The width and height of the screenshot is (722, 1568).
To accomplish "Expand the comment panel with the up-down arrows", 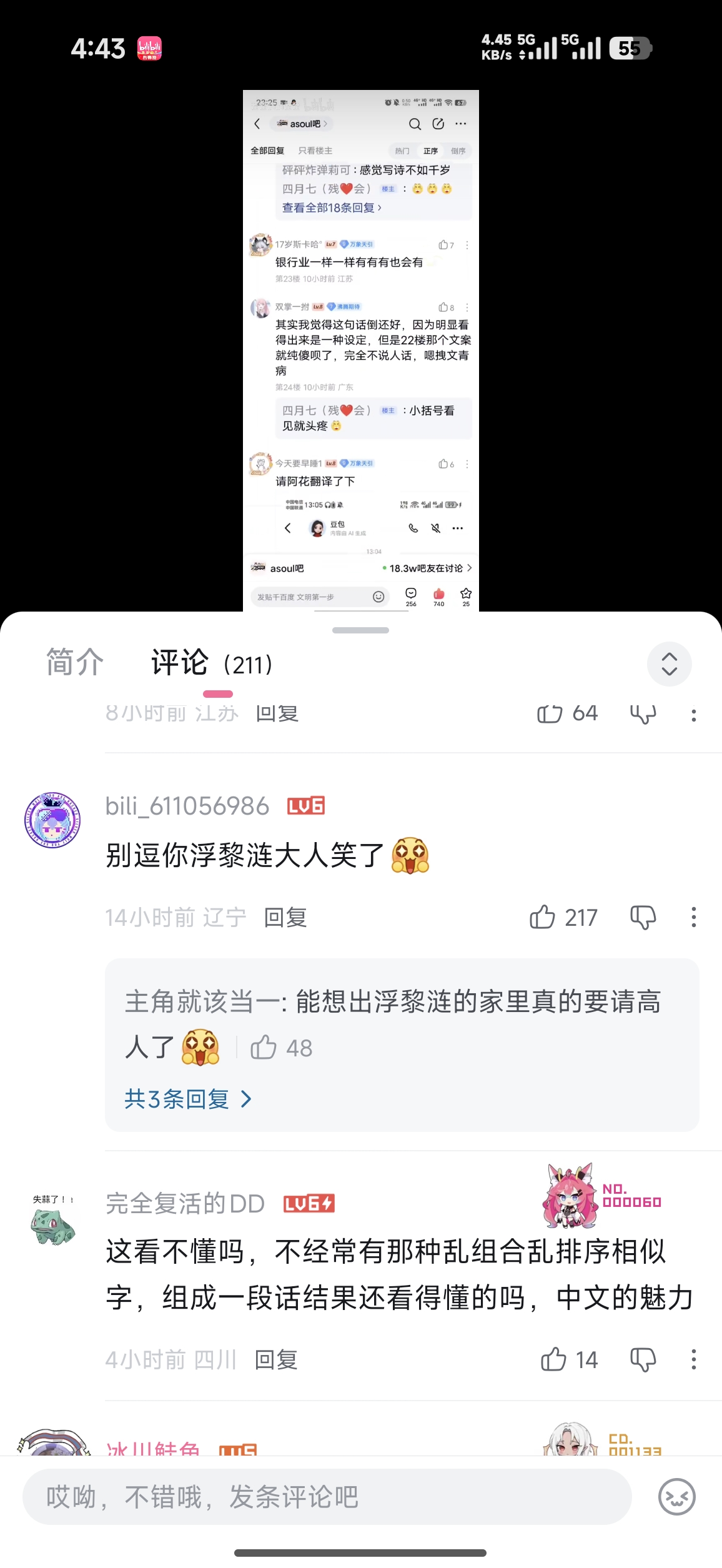I will pos(669,664).
